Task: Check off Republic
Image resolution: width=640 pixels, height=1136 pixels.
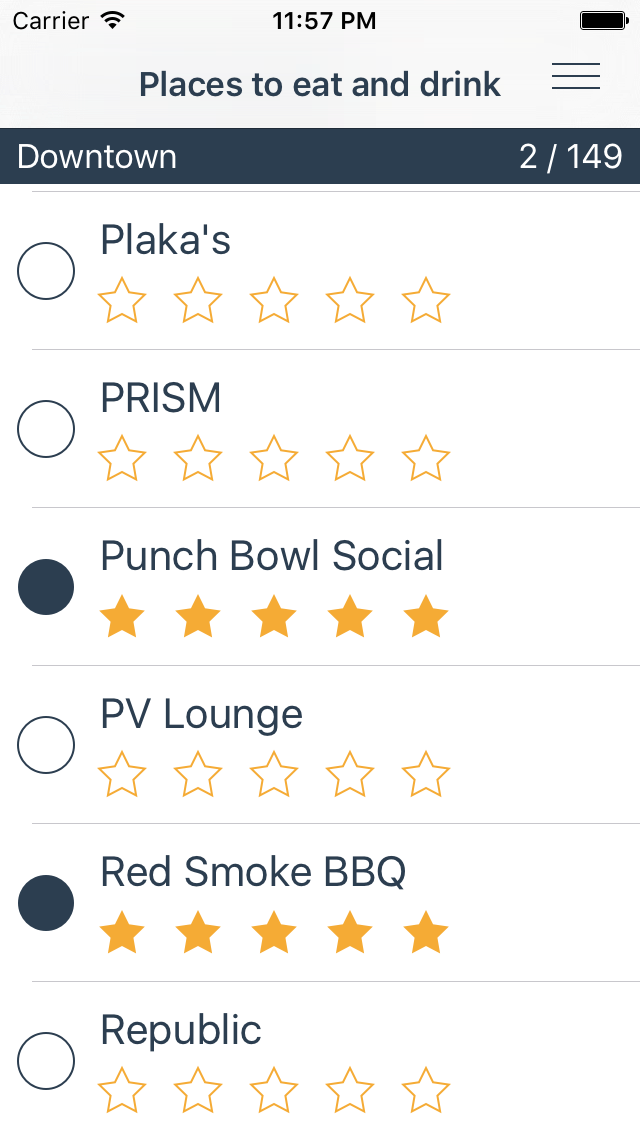Action: click(46, 1061)
